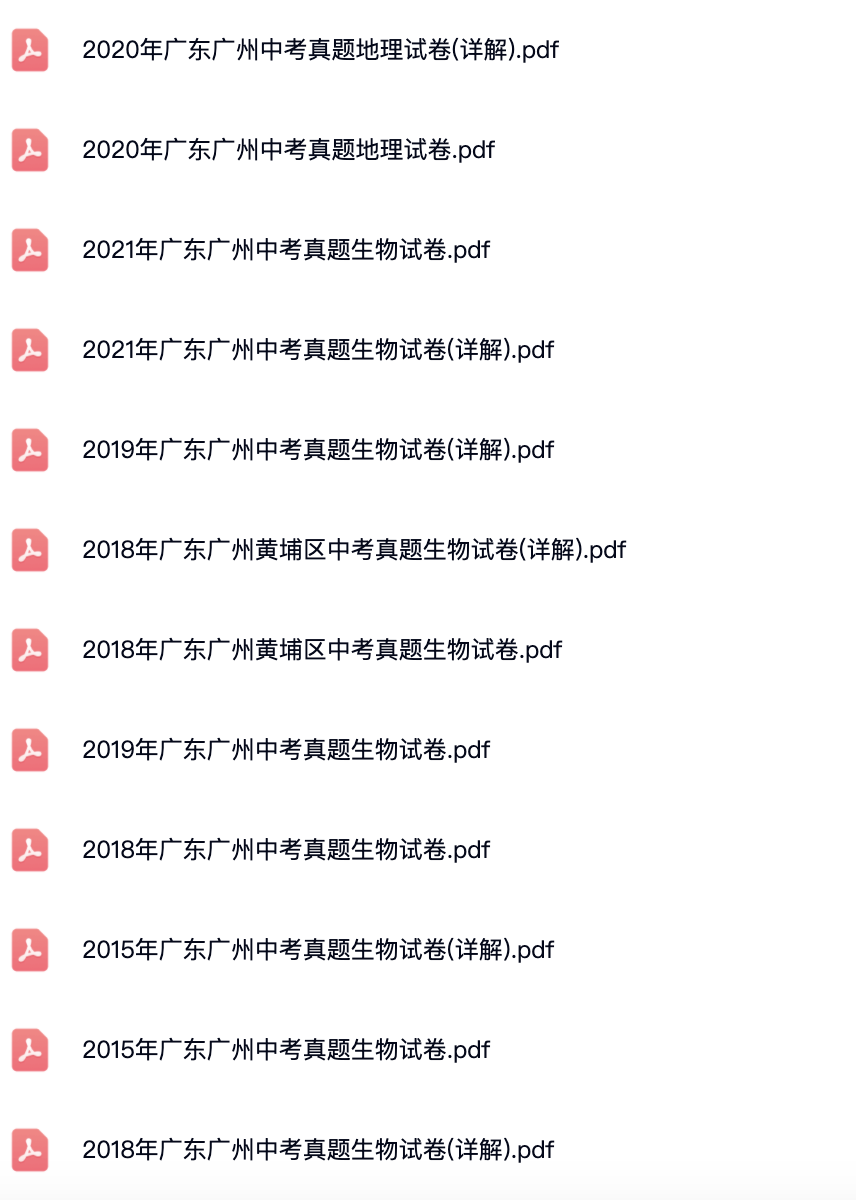This screenshot has width=856, height=1200.
Task: Open 2021年广东广州中考真题生物试卷(详解).pdf
Action: [x=318, y=350]
